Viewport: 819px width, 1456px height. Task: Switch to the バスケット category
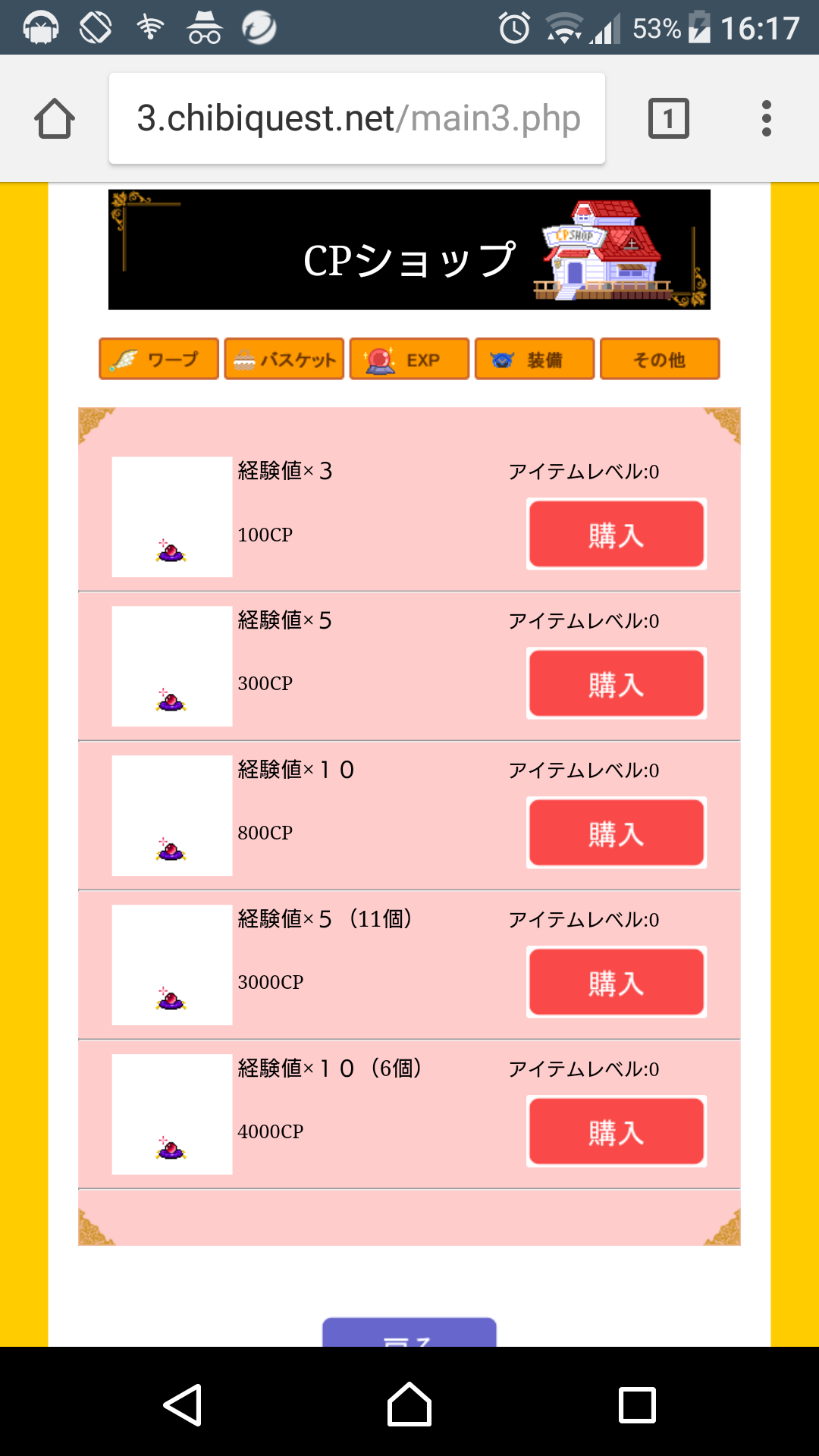[x=284, y=359]
